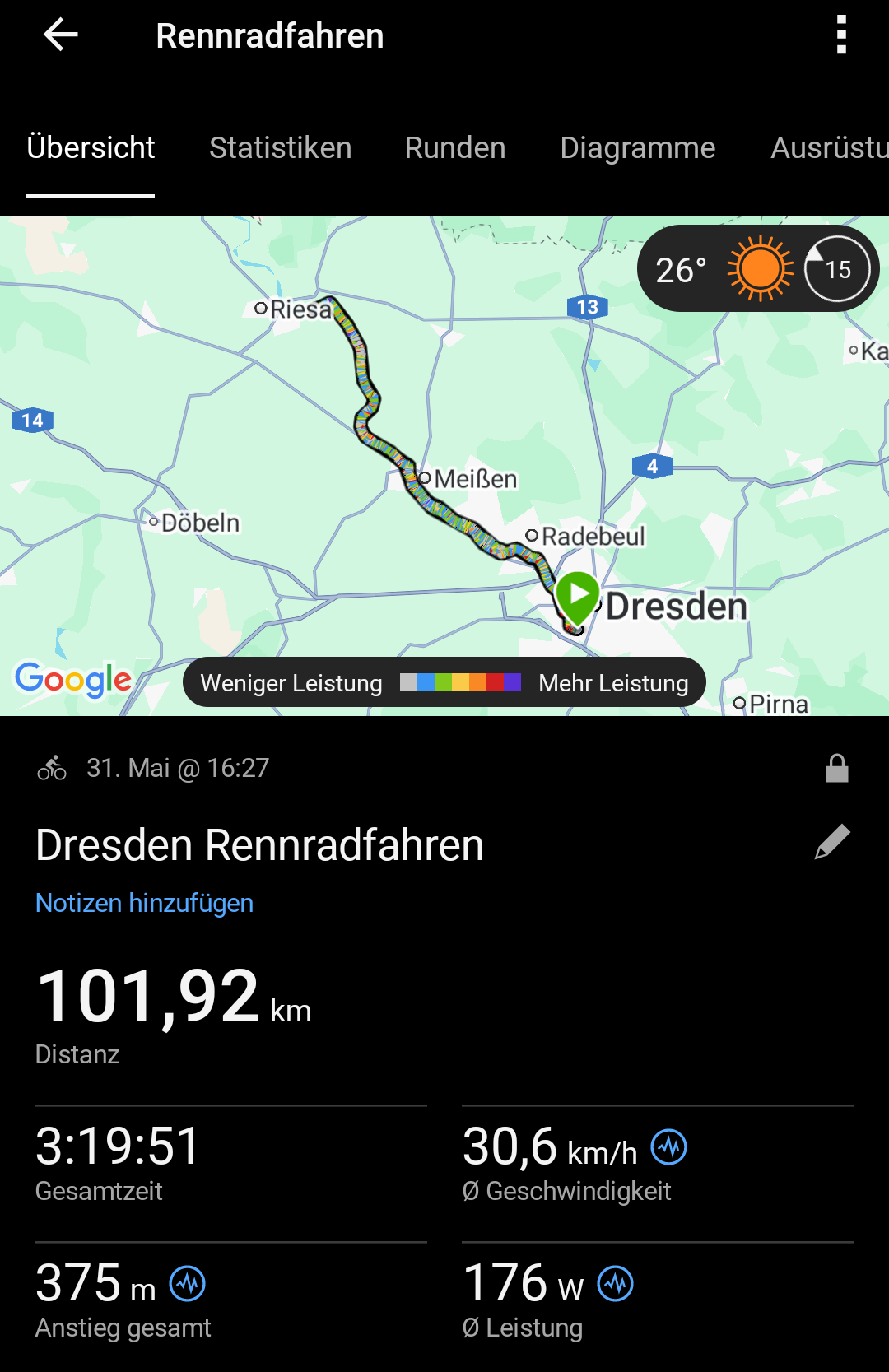
Task: Switch to the Statistiken tab
Action: [x=280, y=148]
